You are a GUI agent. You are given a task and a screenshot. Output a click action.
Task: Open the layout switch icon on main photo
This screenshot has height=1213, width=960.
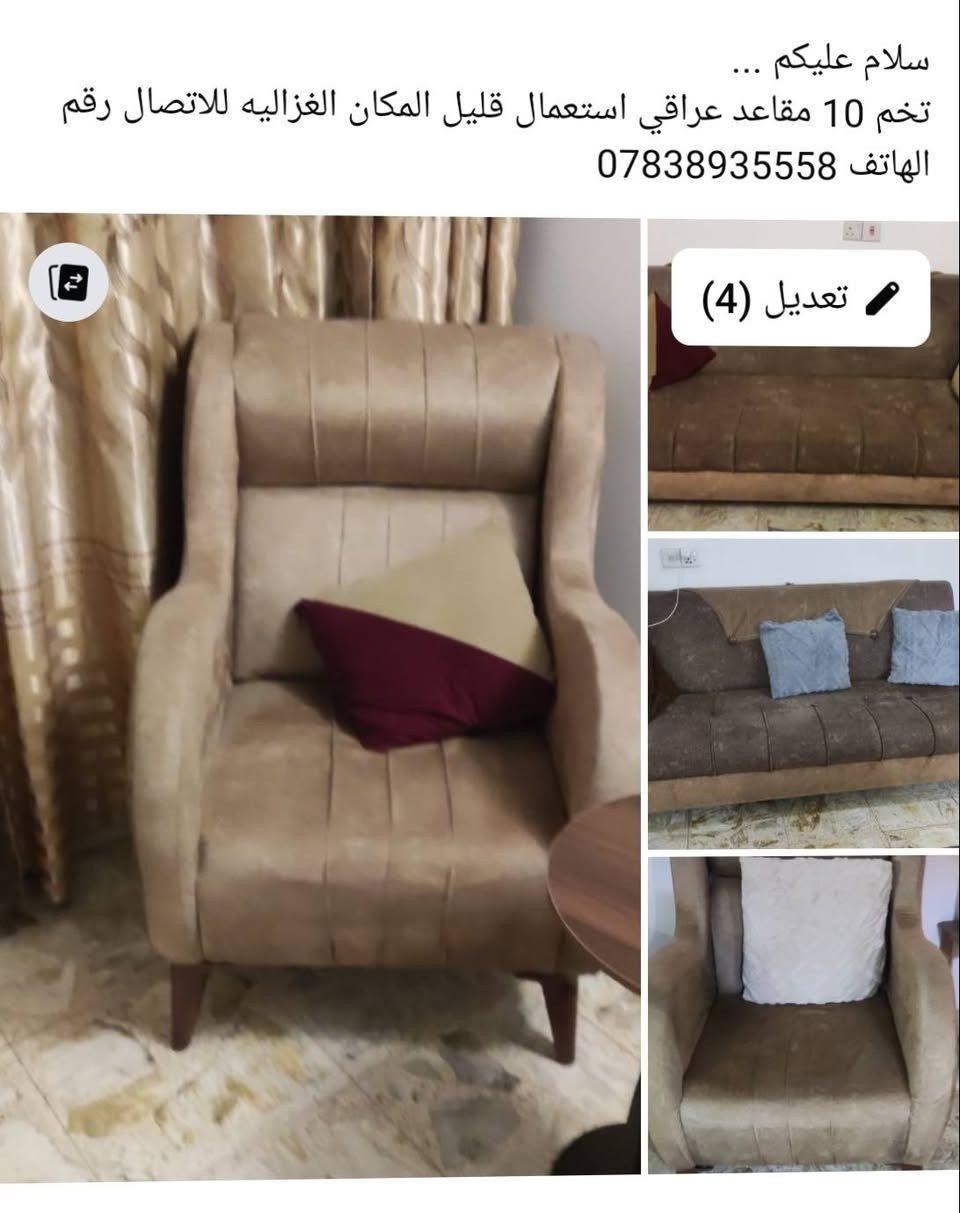[75, 283]
